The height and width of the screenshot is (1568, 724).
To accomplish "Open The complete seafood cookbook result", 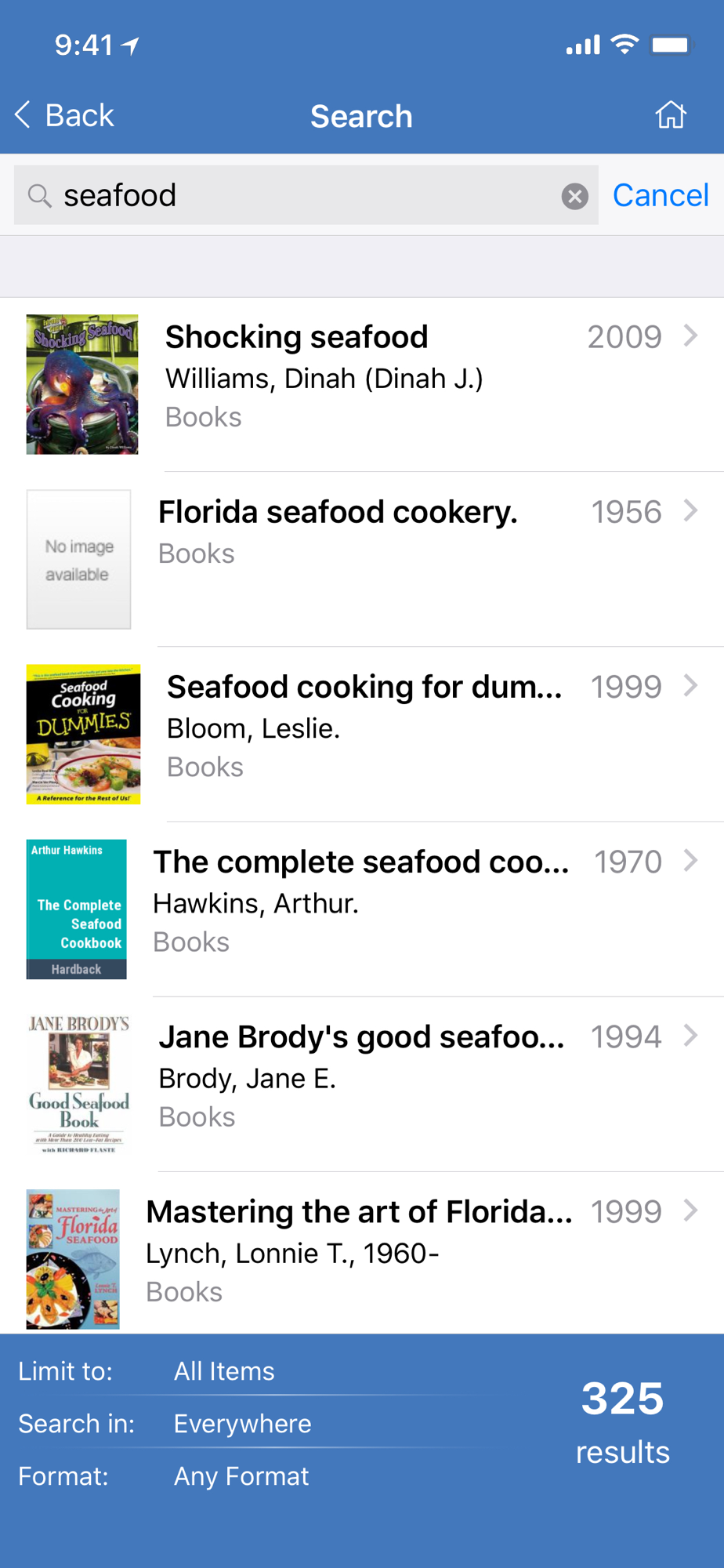I will [362, 909].
